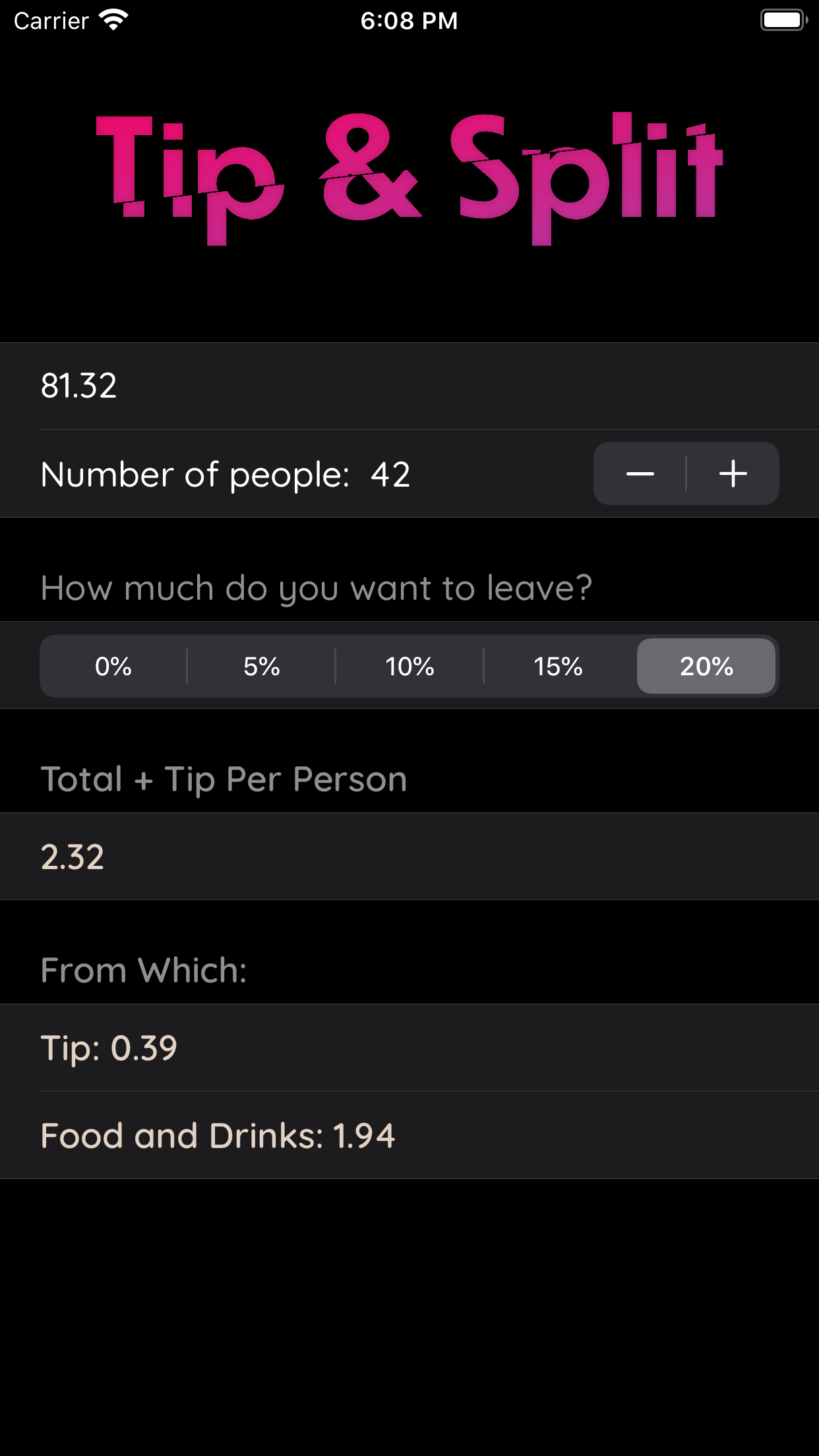Choose the 10% tip option
Screen dimensions: 819x1456
[409, 666]
